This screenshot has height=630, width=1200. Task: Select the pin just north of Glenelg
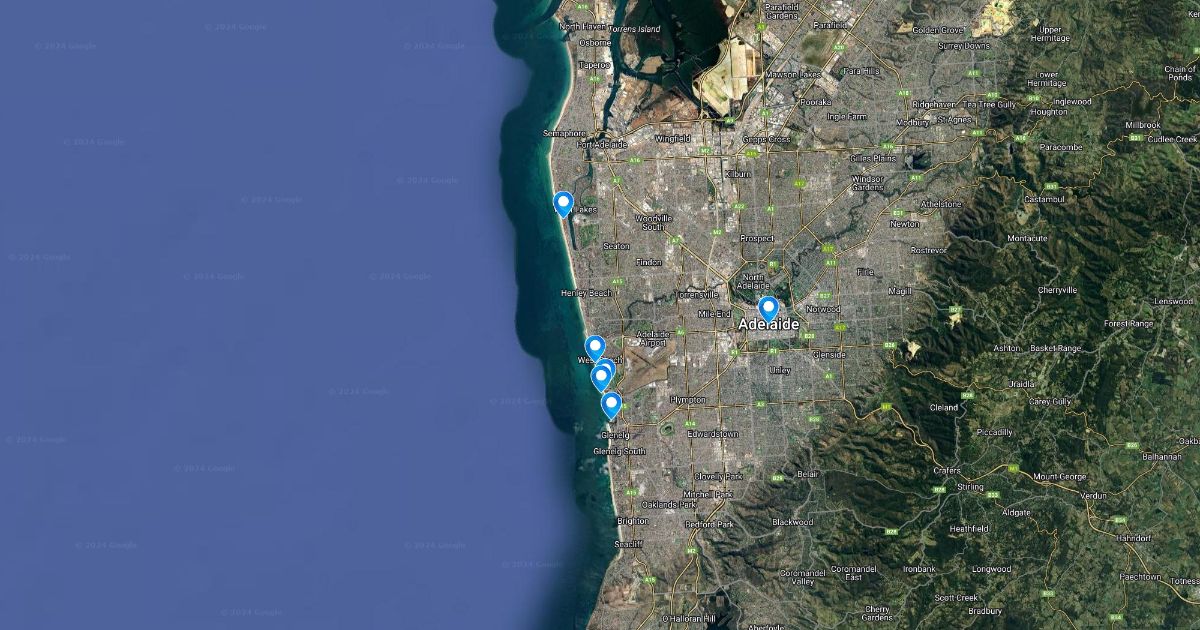coord(611,404)
